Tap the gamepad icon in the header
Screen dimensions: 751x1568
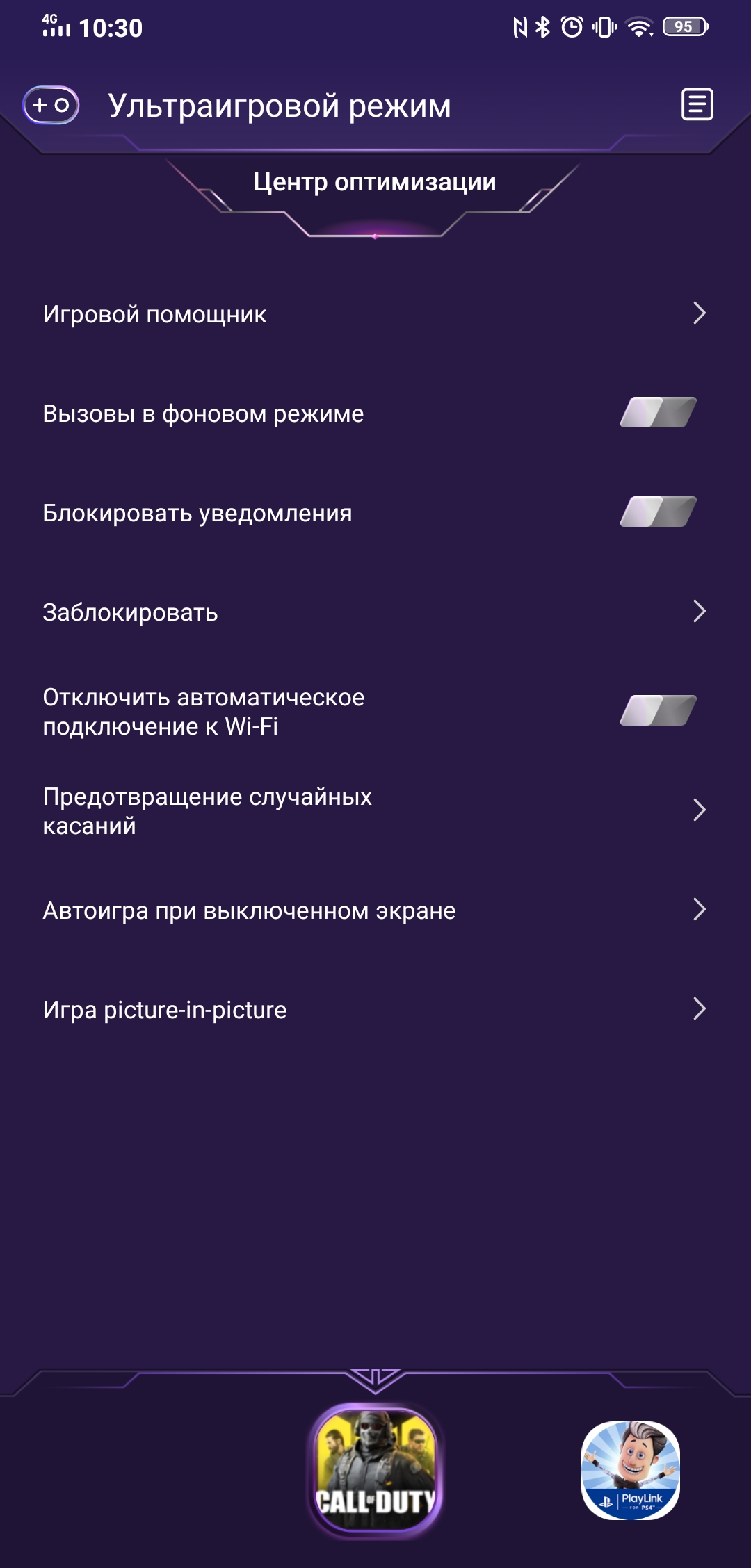pyautogui.click(x=51, y=106)
